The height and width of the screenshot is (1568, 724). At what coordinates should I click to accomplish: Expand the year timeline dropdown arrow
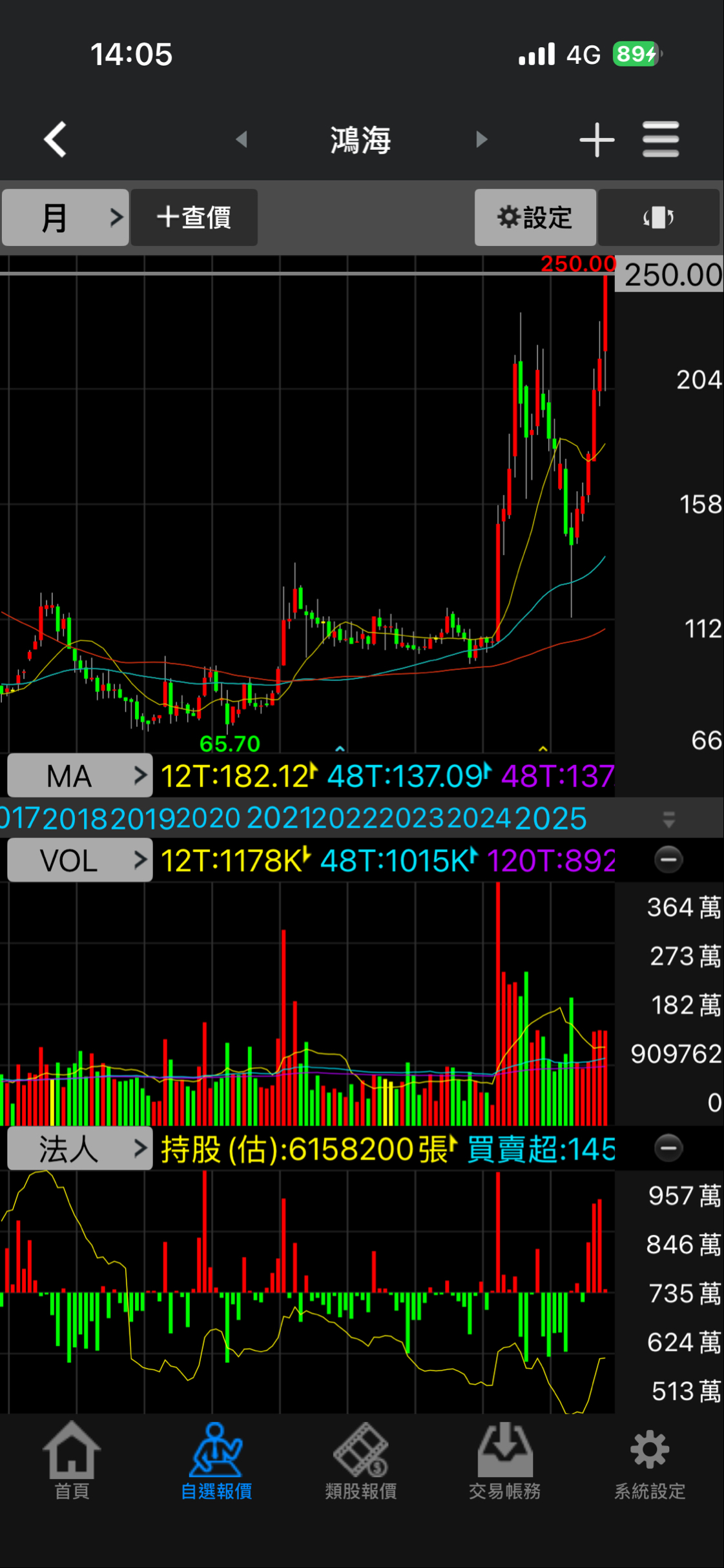click(x=669, y=820)
